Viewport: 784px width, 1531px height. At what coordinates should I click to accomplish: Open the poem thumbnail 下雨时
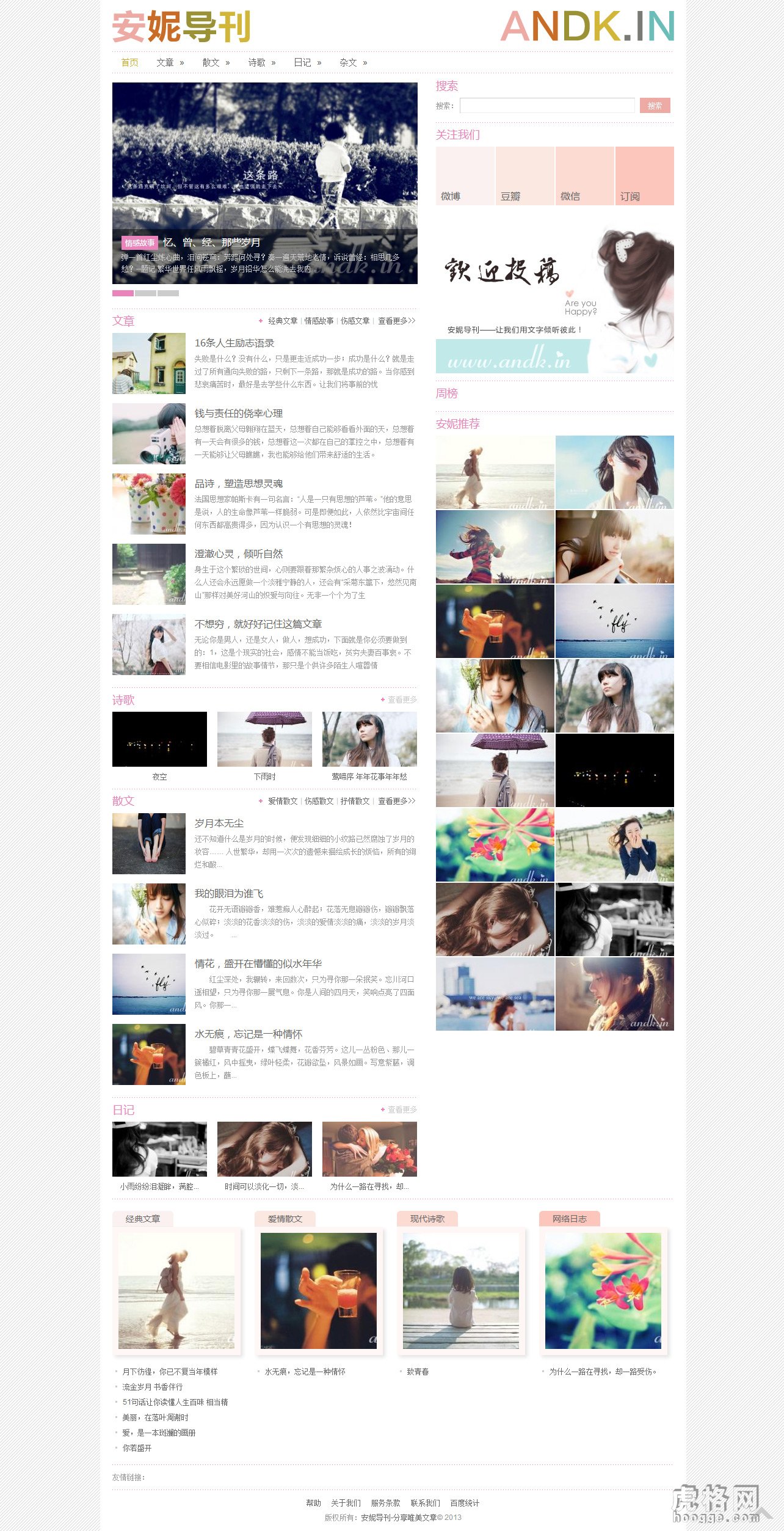[264, 739]
